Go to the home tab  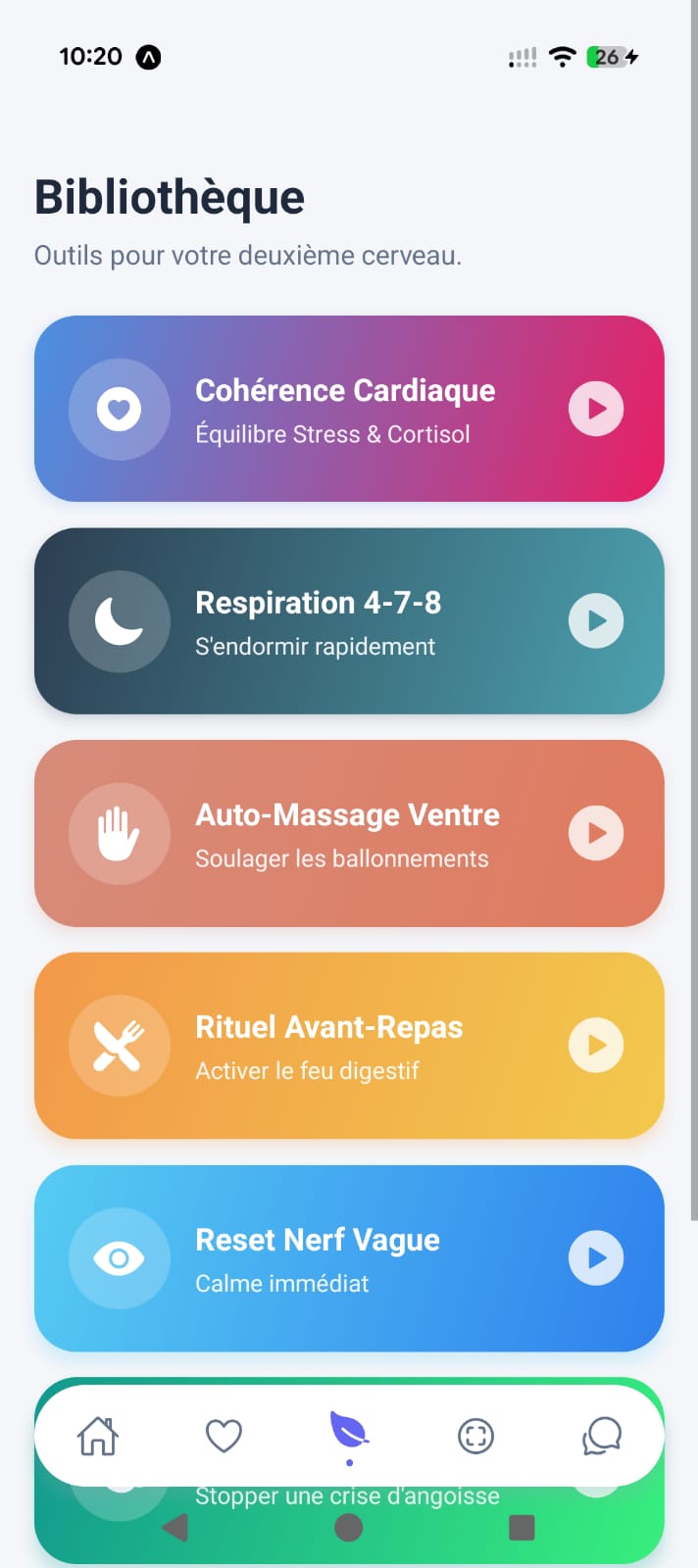[98, 1437]
